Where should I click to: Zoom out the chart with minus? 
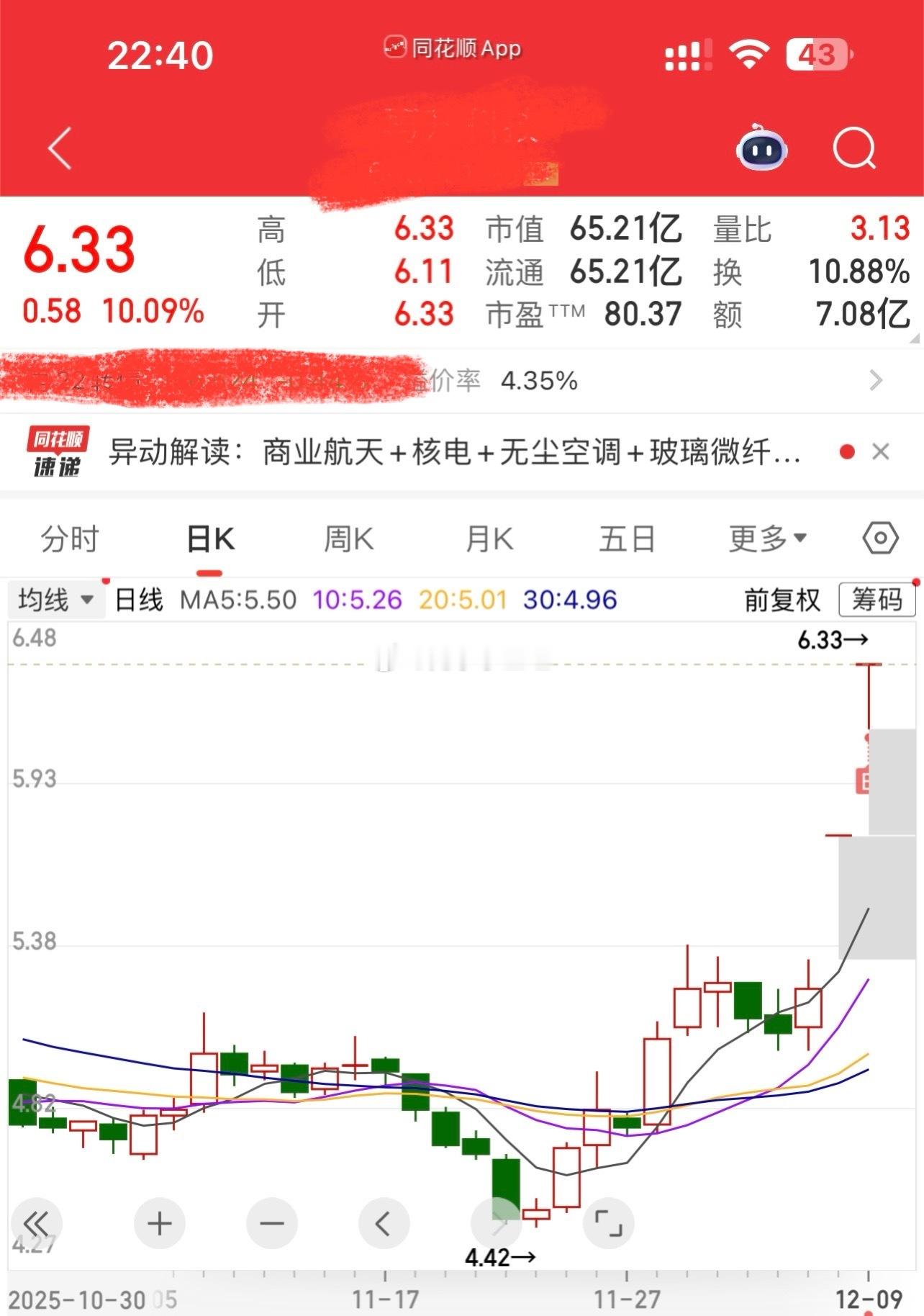pos(271,1223)
